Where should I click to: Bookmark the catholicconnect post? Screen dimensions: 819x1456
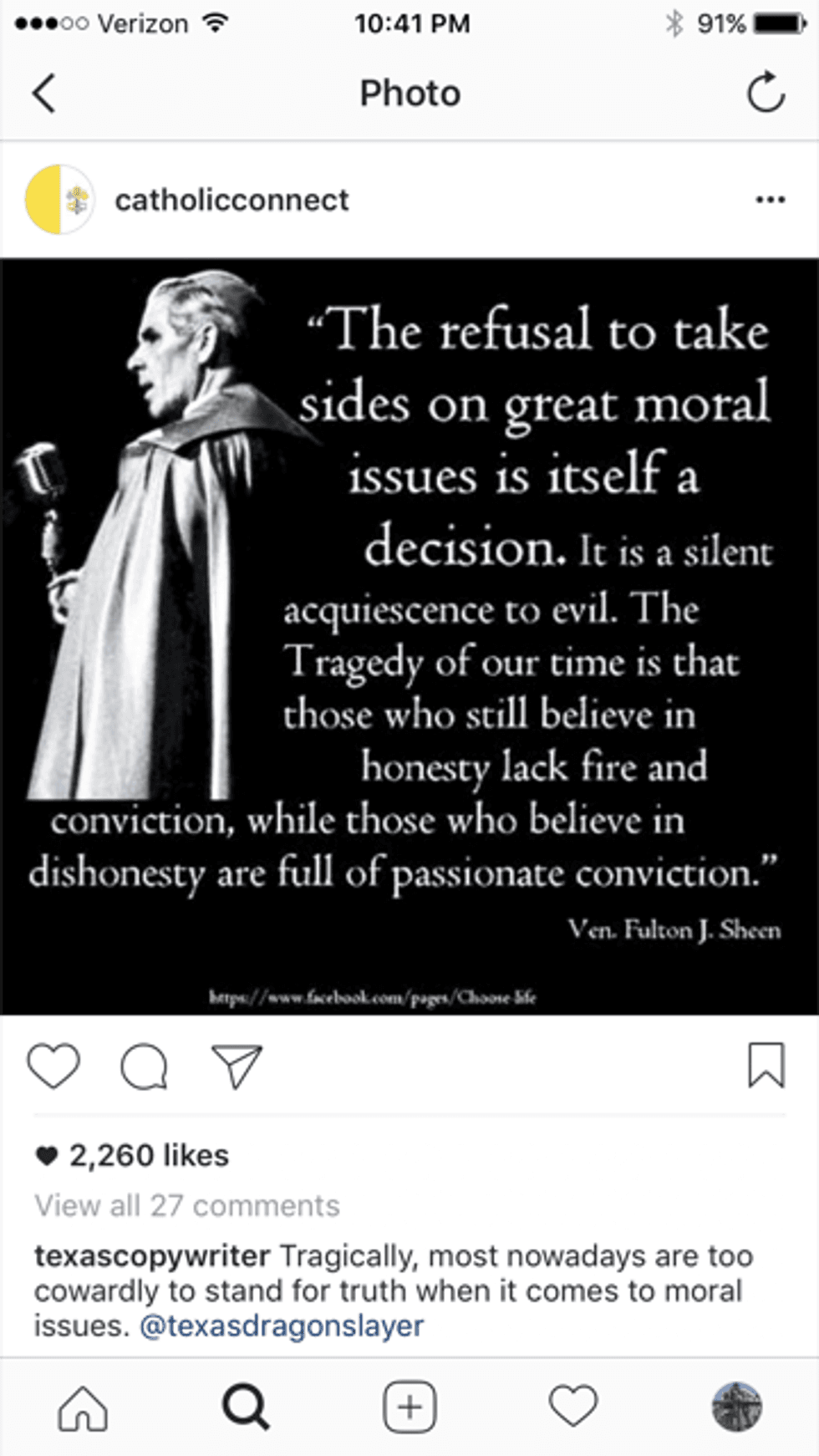coord(766,1066)
